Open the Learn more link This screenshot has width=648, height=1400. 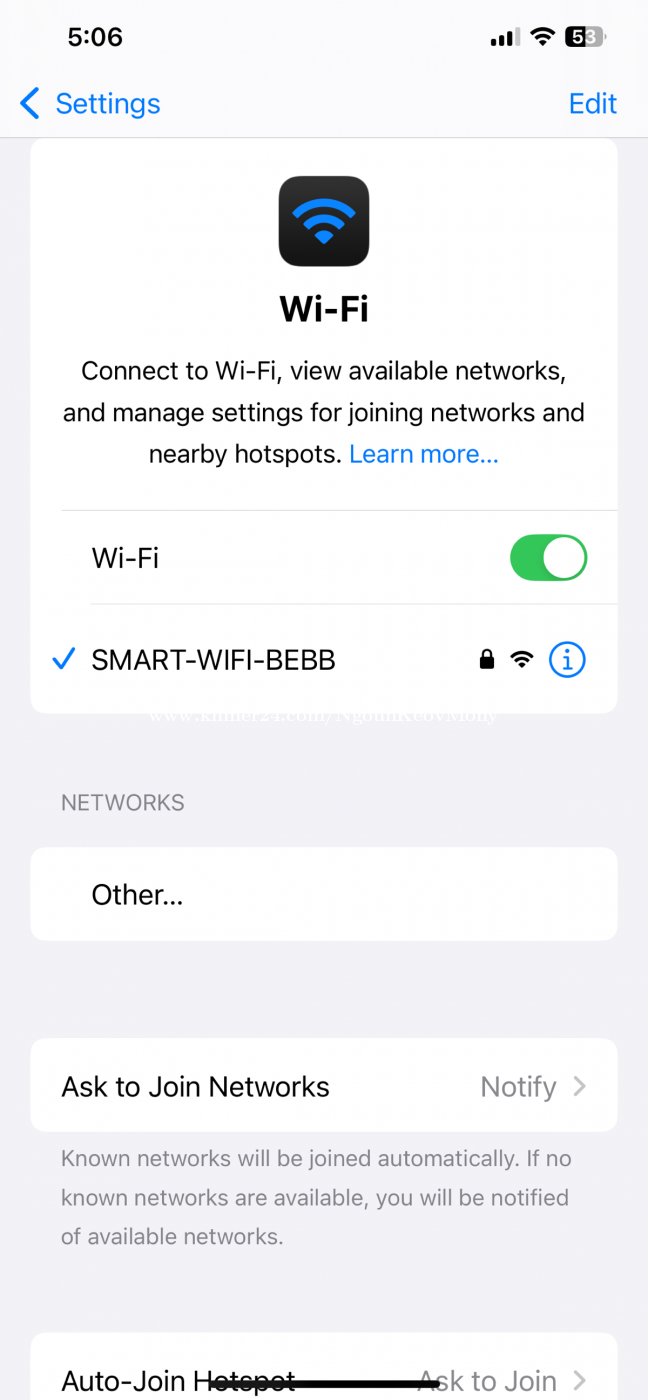pos(423,454)
